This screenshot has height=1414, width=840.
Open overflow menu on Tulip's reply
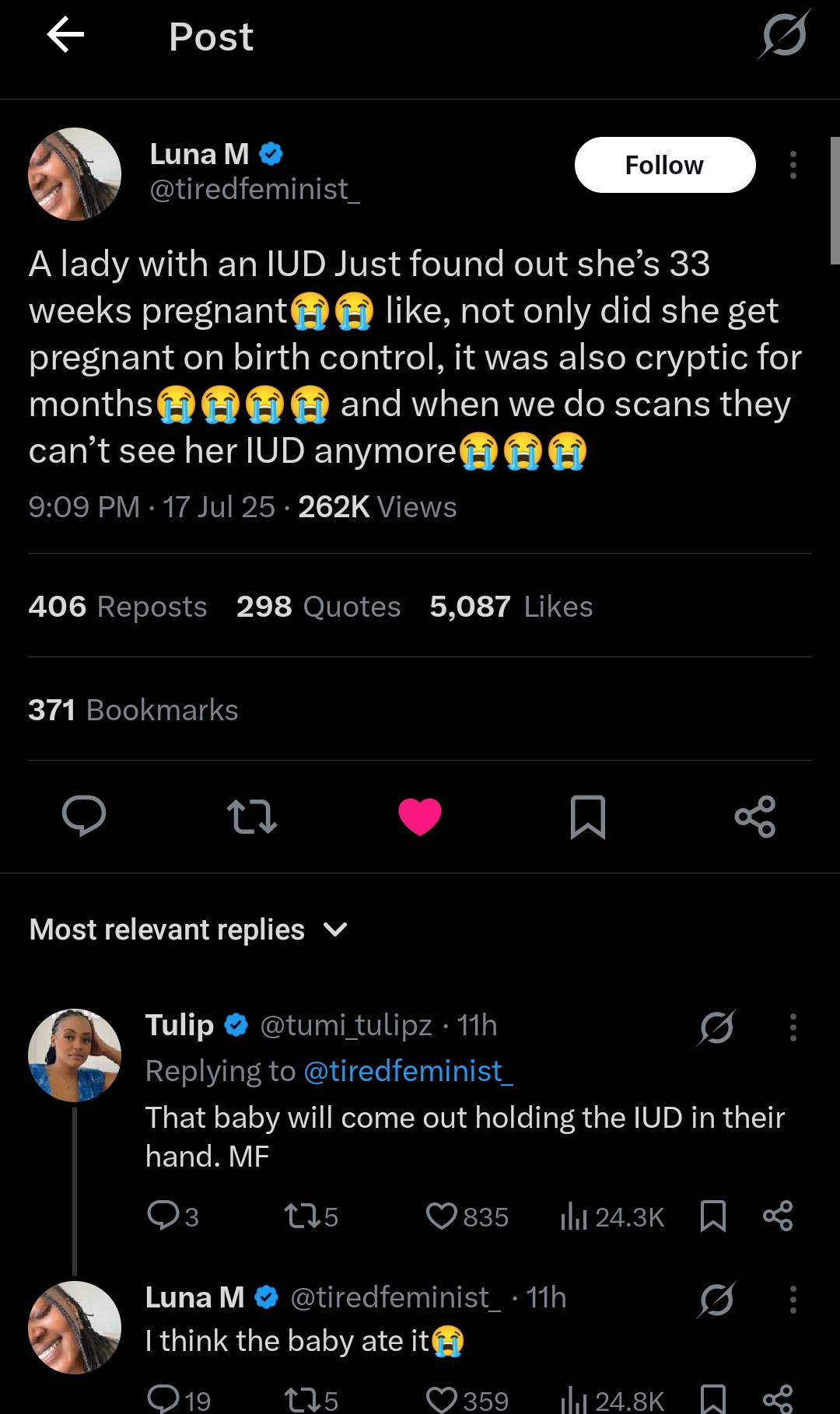(793, 1027)
